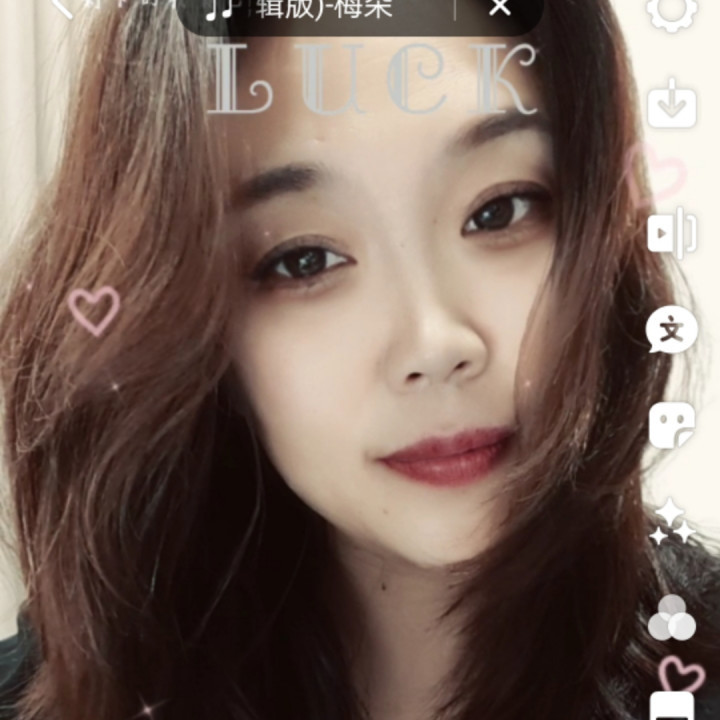Open the color filters tool
The width and height of the screenshot is (720, 720).
point(671,620)
